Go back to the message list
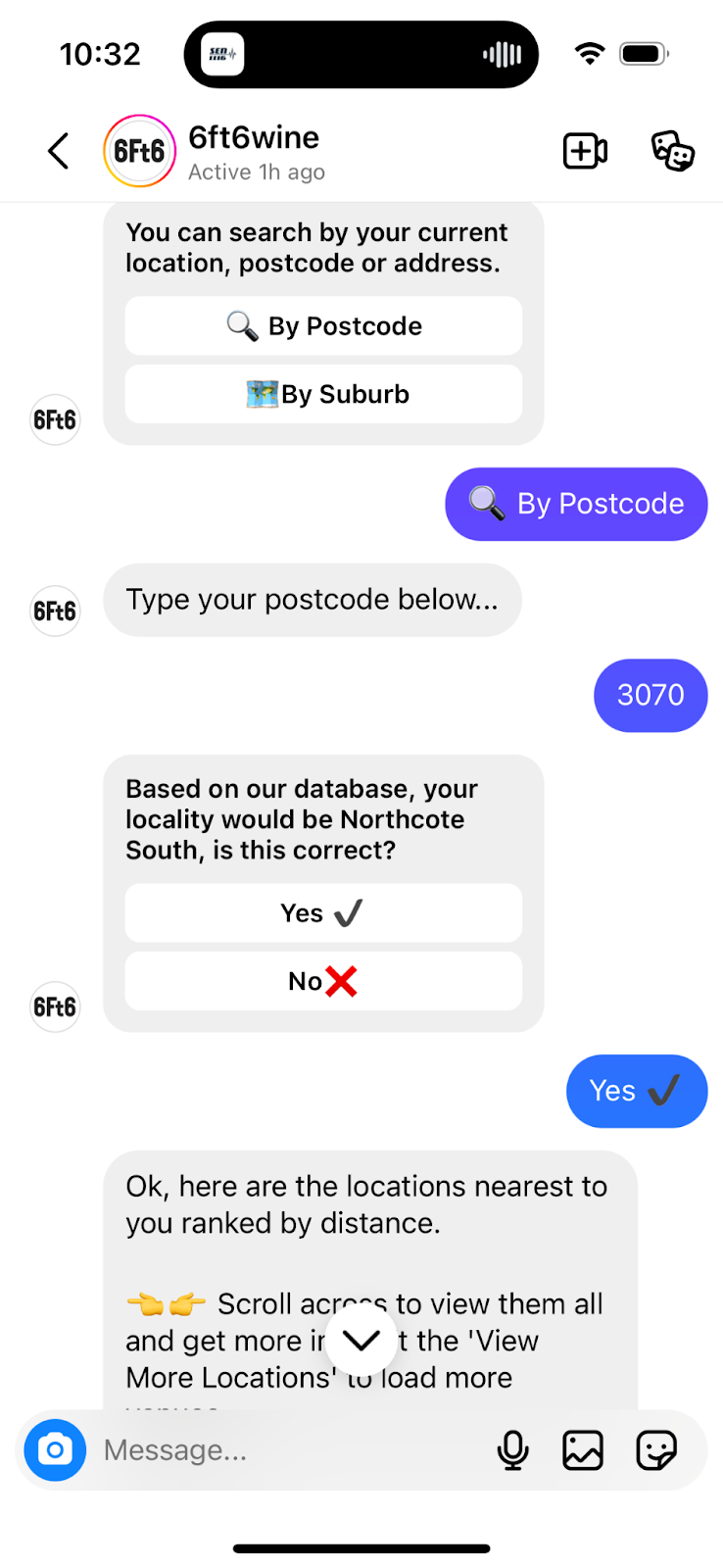 (x=59, y=151)
